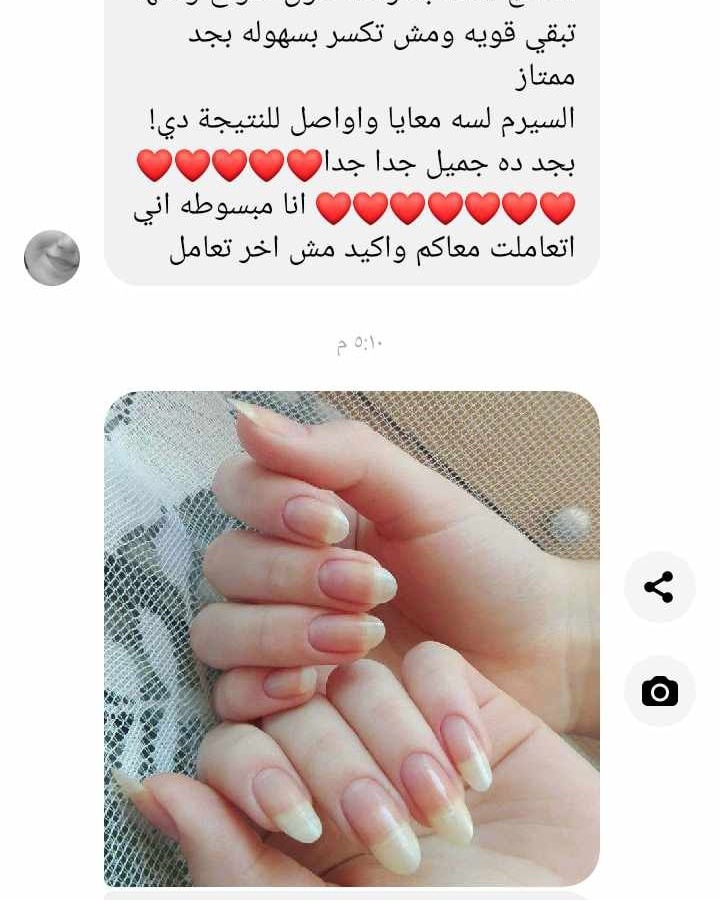Screen dimensions: 720x900
Task: Open the nails photo in full view
Action: [x=351, y=638]
